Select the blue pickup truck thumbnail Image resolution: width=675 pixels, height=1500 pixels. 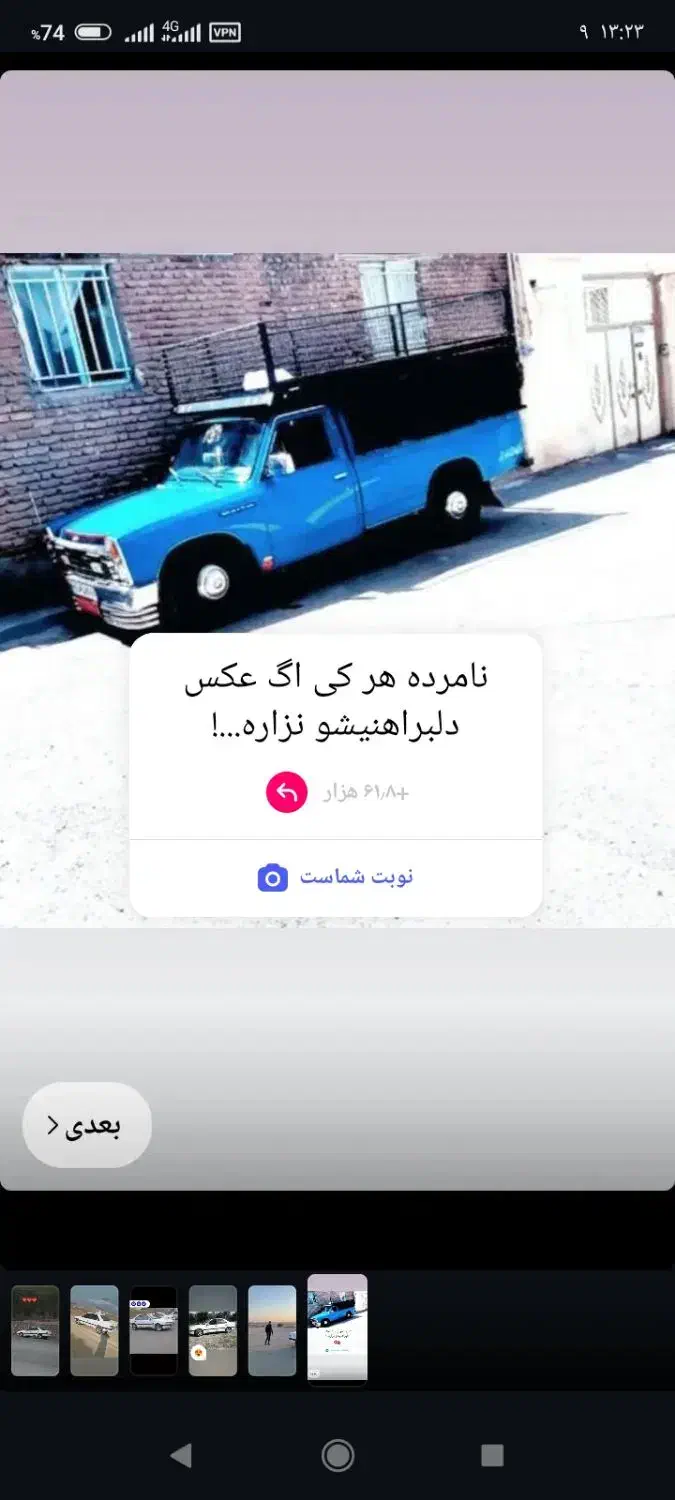coord(337,1328)
